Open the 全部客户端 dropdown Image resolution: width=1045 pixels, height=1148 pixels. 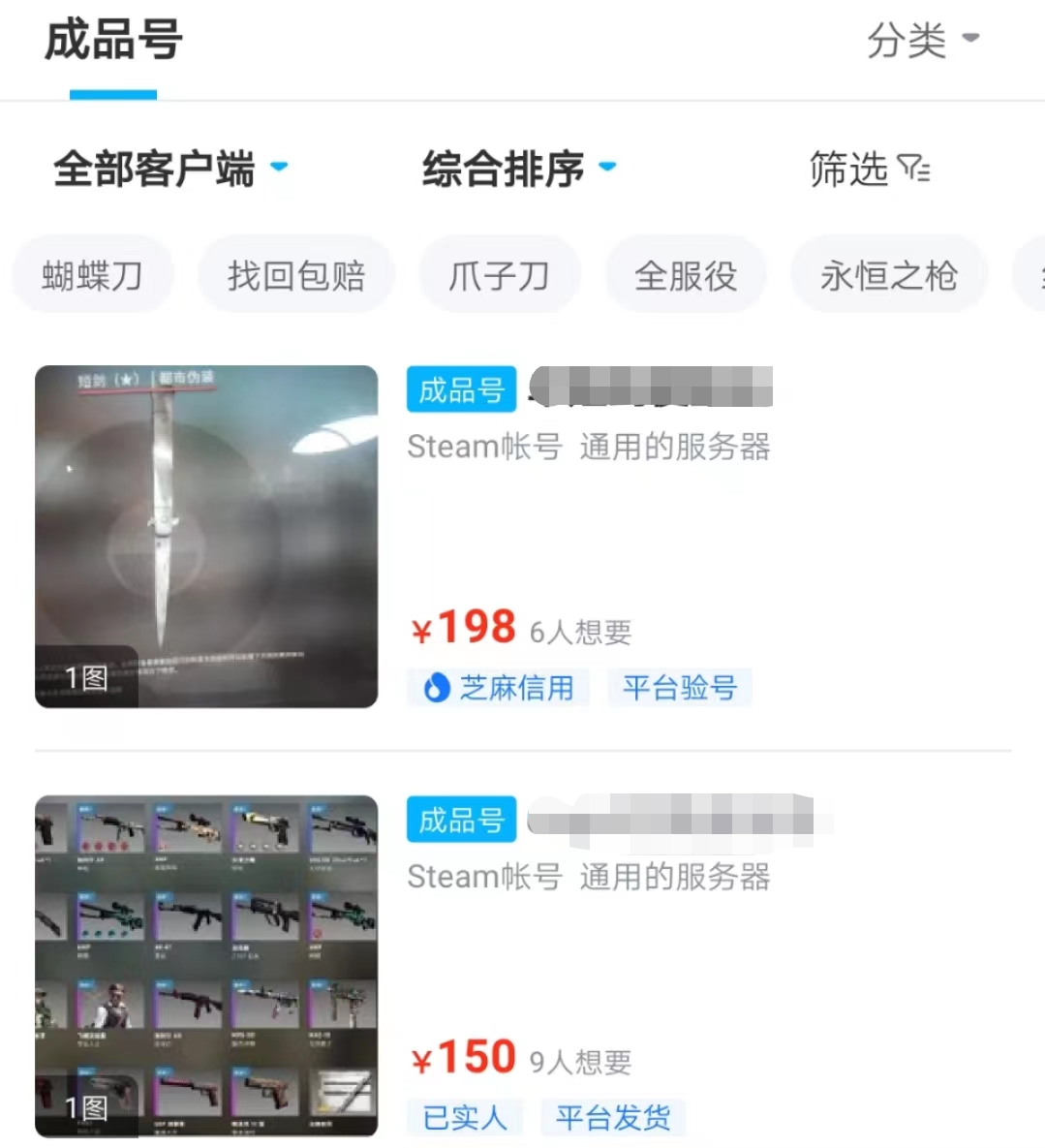click(169, 169)
